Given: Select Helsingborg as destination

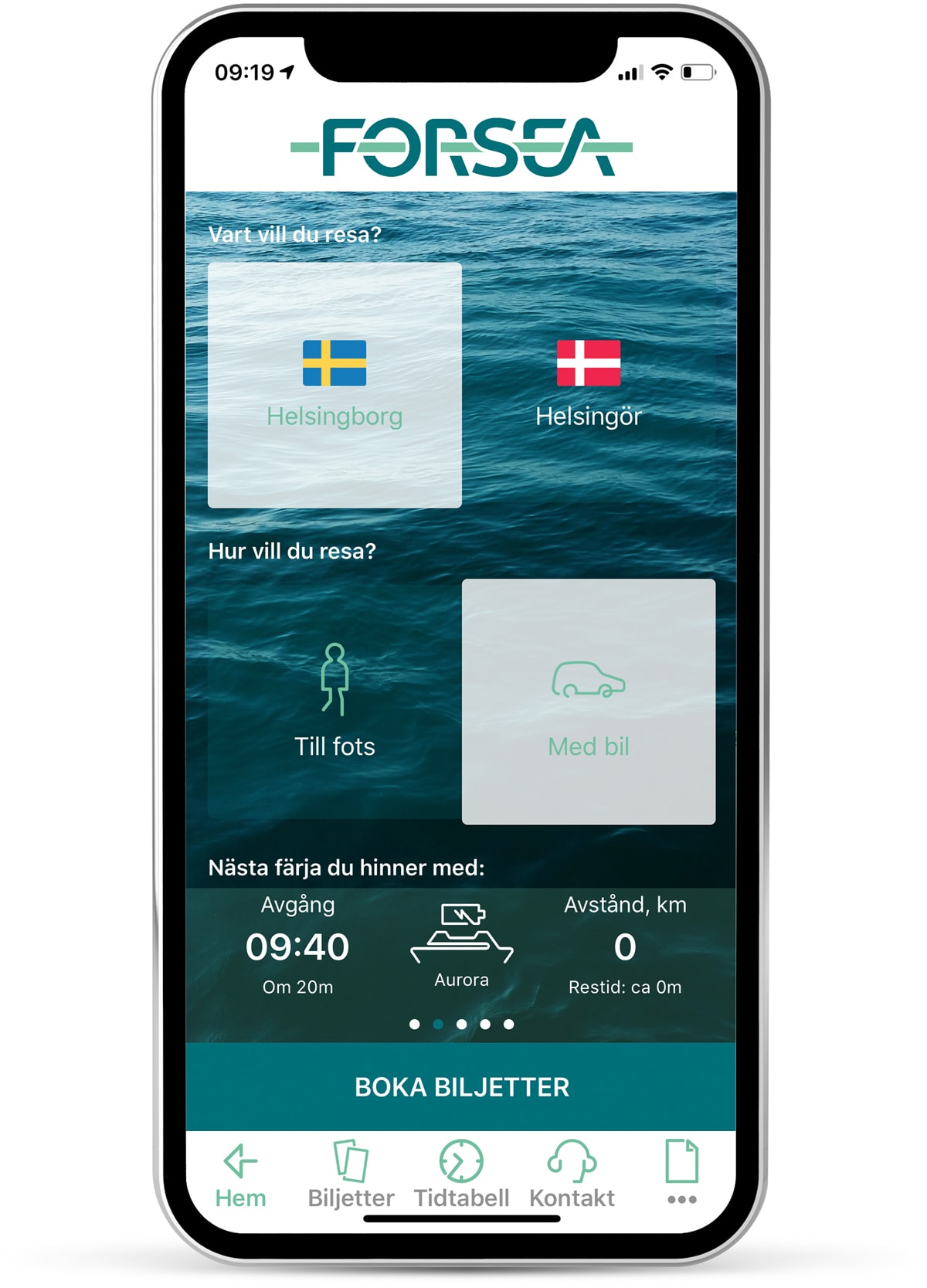Looking at the screenshot, I should tap(334, 385).
